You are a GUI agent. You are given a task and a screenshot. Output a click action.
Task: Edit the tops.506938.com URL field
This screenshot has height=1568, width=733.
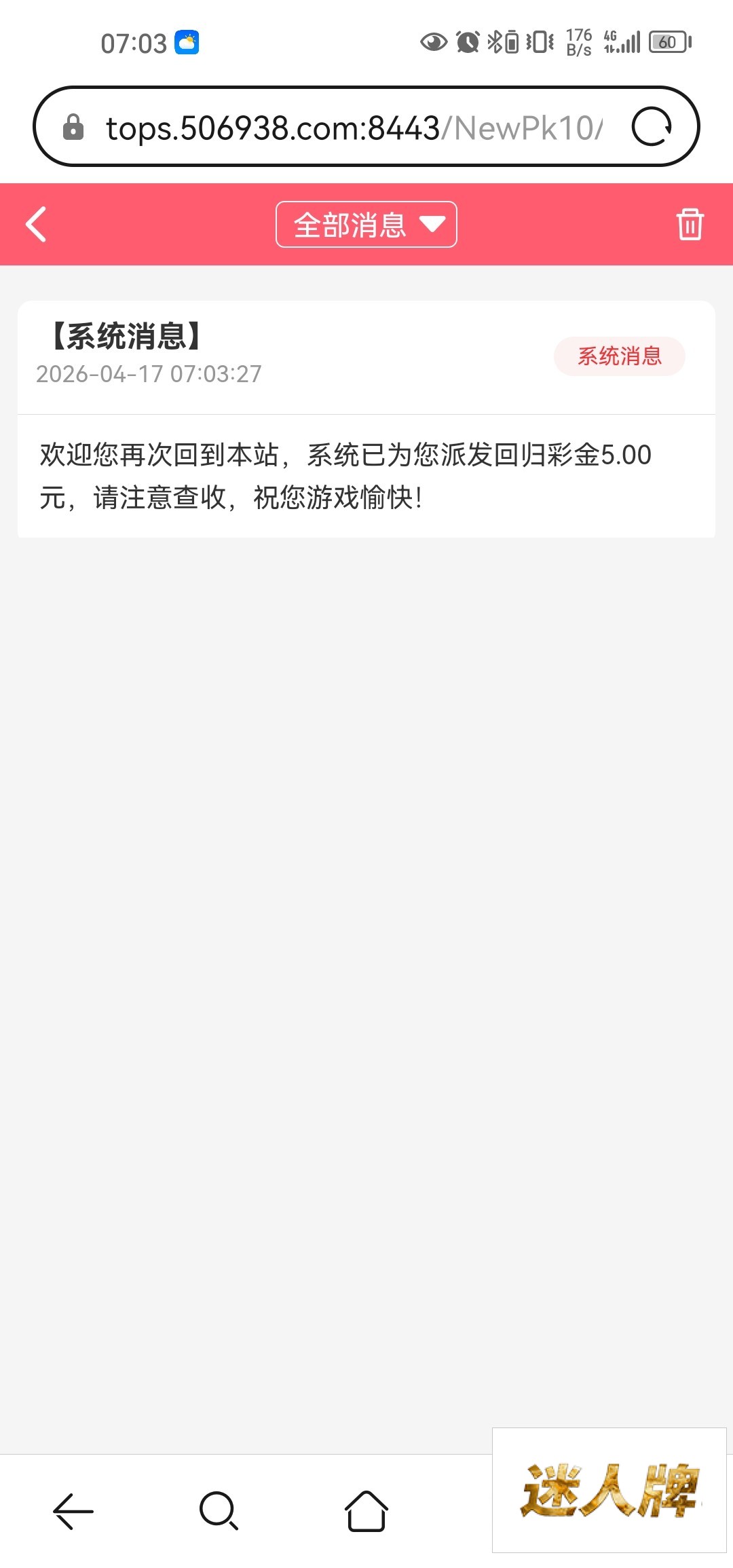tap(353, 128)
